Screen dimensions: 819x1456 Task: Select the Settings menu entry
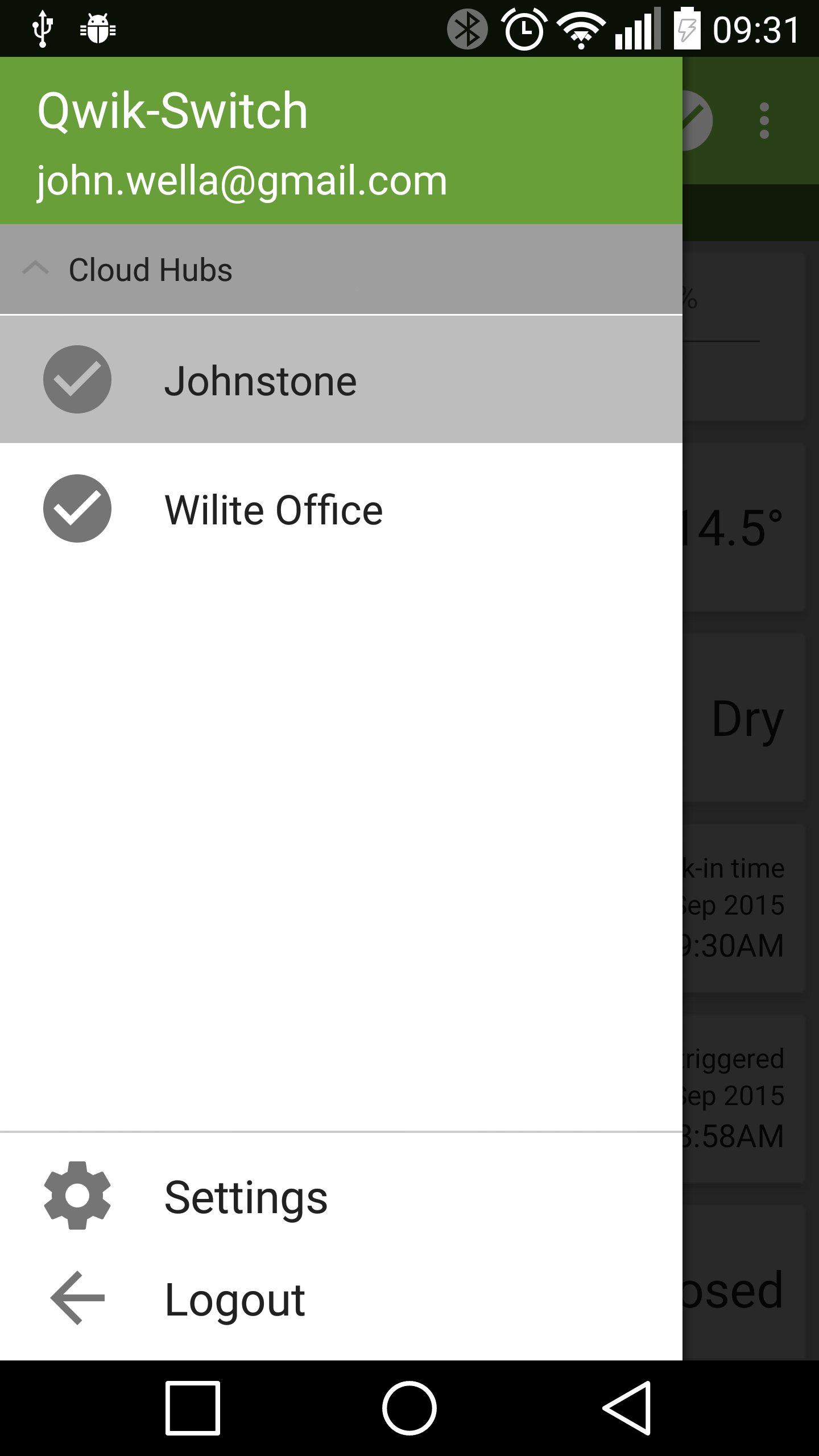pos(246,1194)
